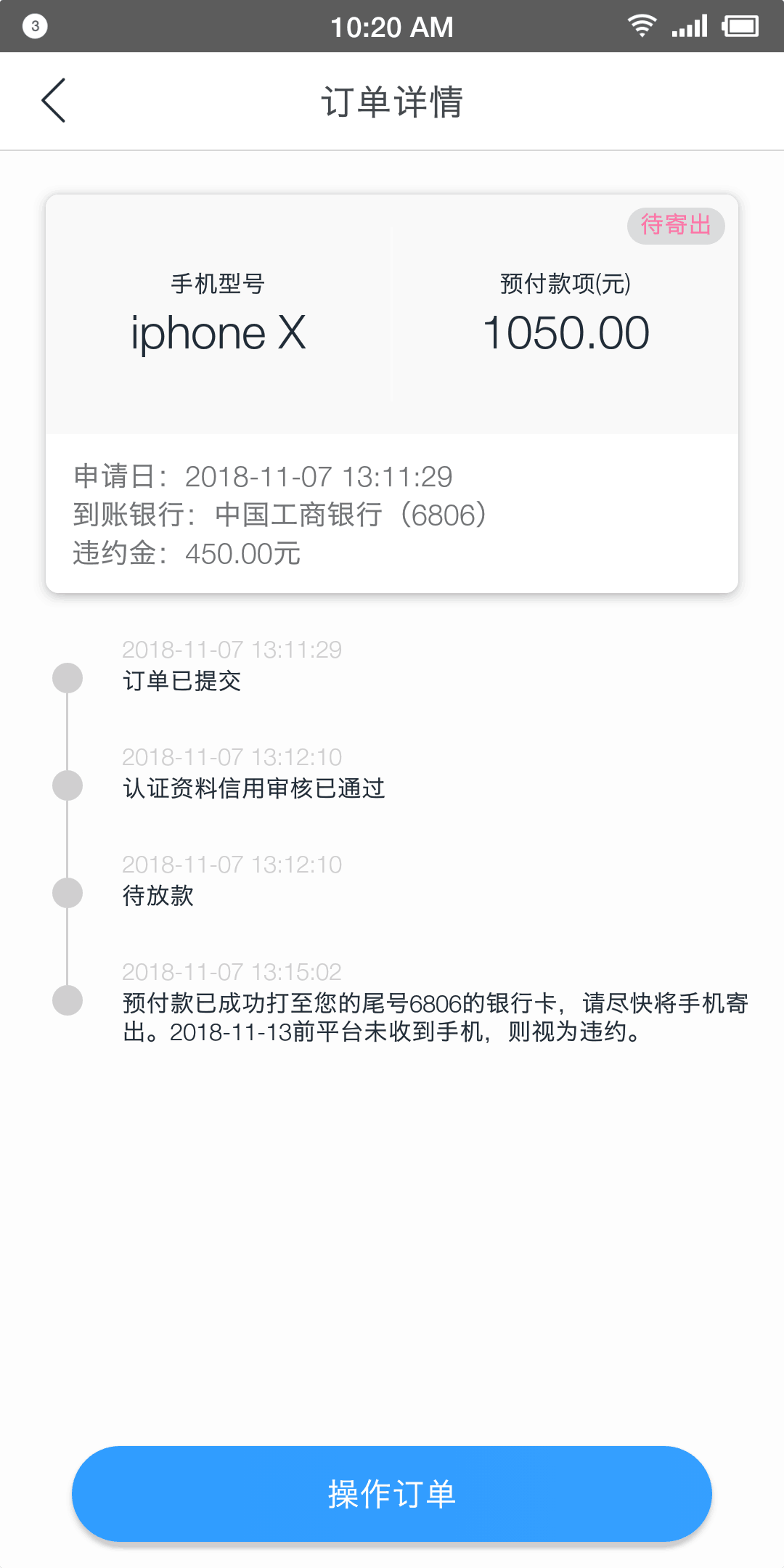This screenshot has height=1568, width=784.
Task: Go back from the 订单详情 page
Action: pyautogui.click(x=54, y=101)
